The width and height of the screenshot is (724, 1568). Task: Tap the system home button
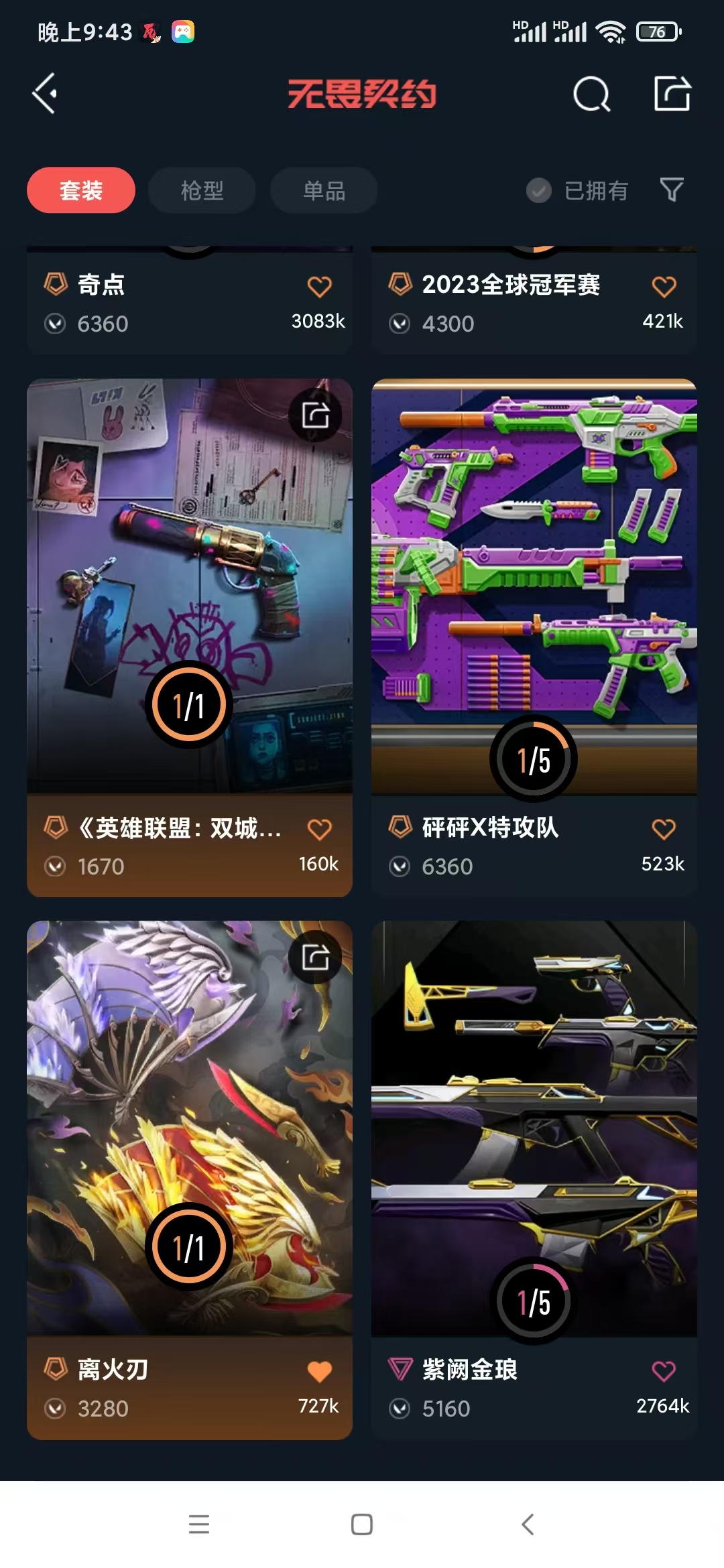[362, 1524]
